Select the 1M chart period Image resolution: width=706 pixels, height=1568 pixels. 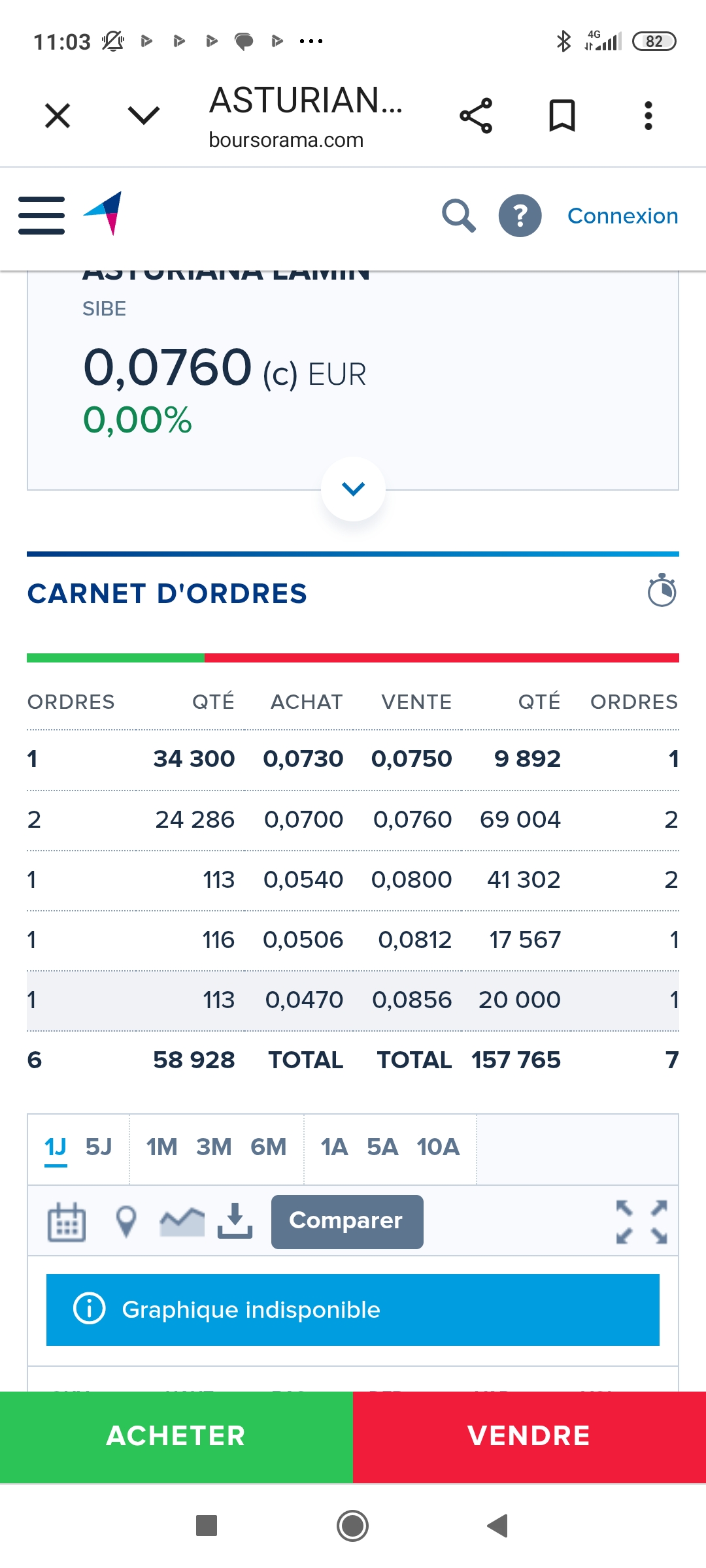pos(161,1147)
